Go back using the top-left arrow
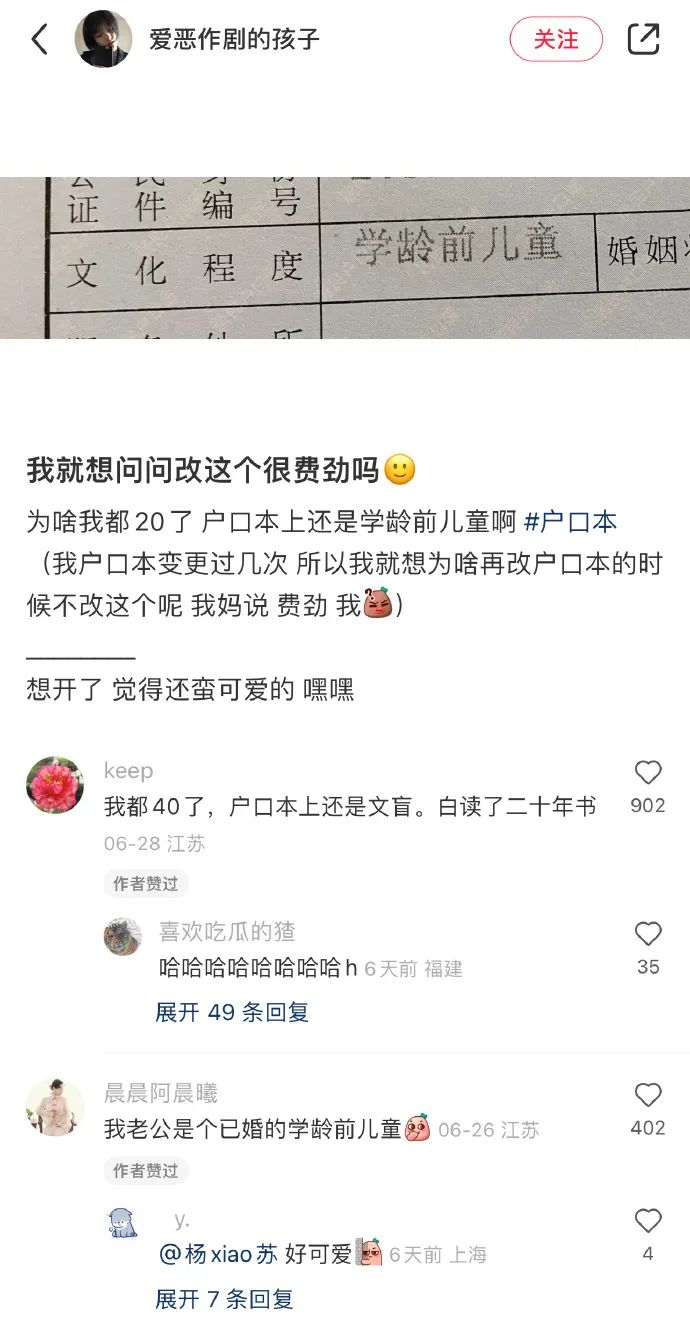Screen dimensions: 690x1332 (40, 40)
